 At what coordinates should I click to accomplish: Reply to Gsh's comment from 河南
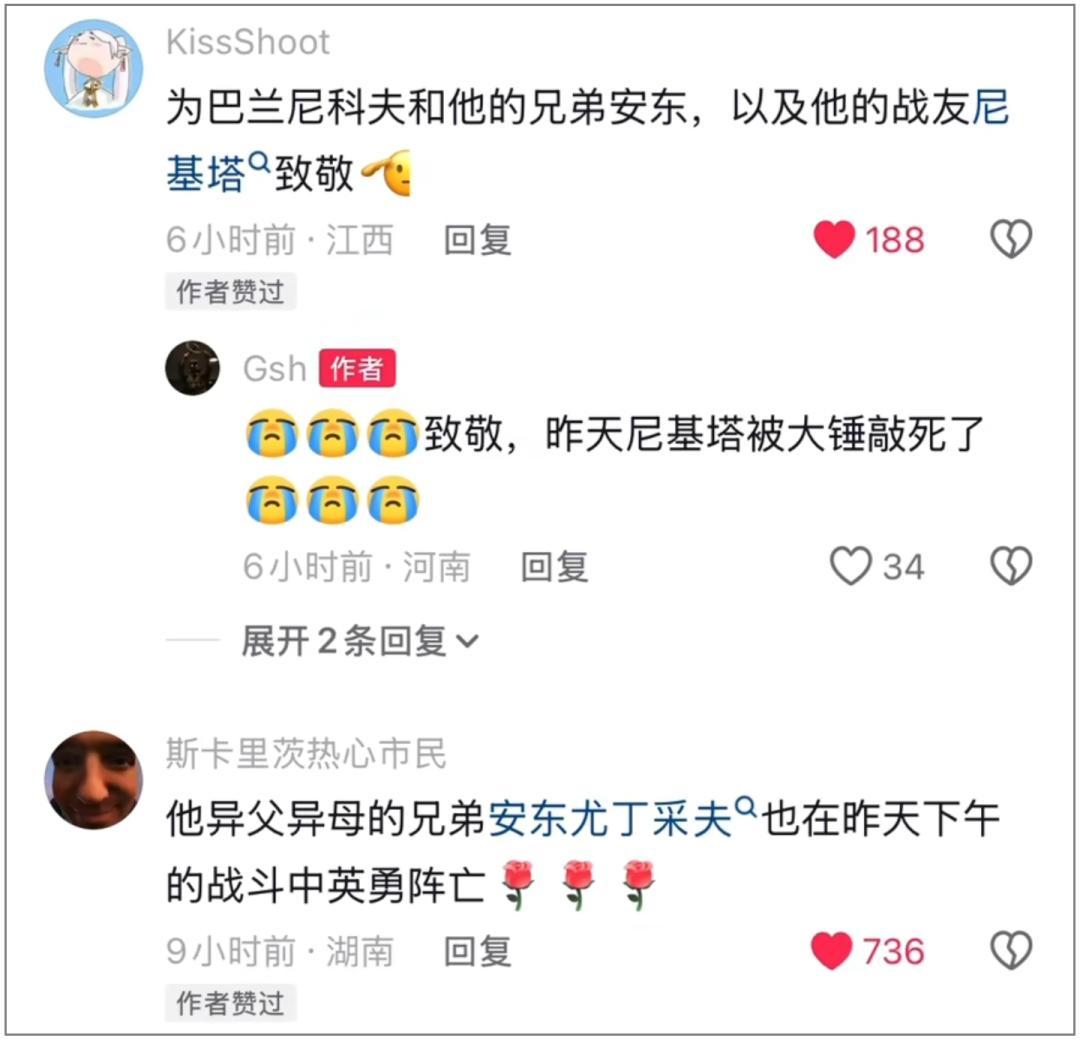[x=554, y=567]
